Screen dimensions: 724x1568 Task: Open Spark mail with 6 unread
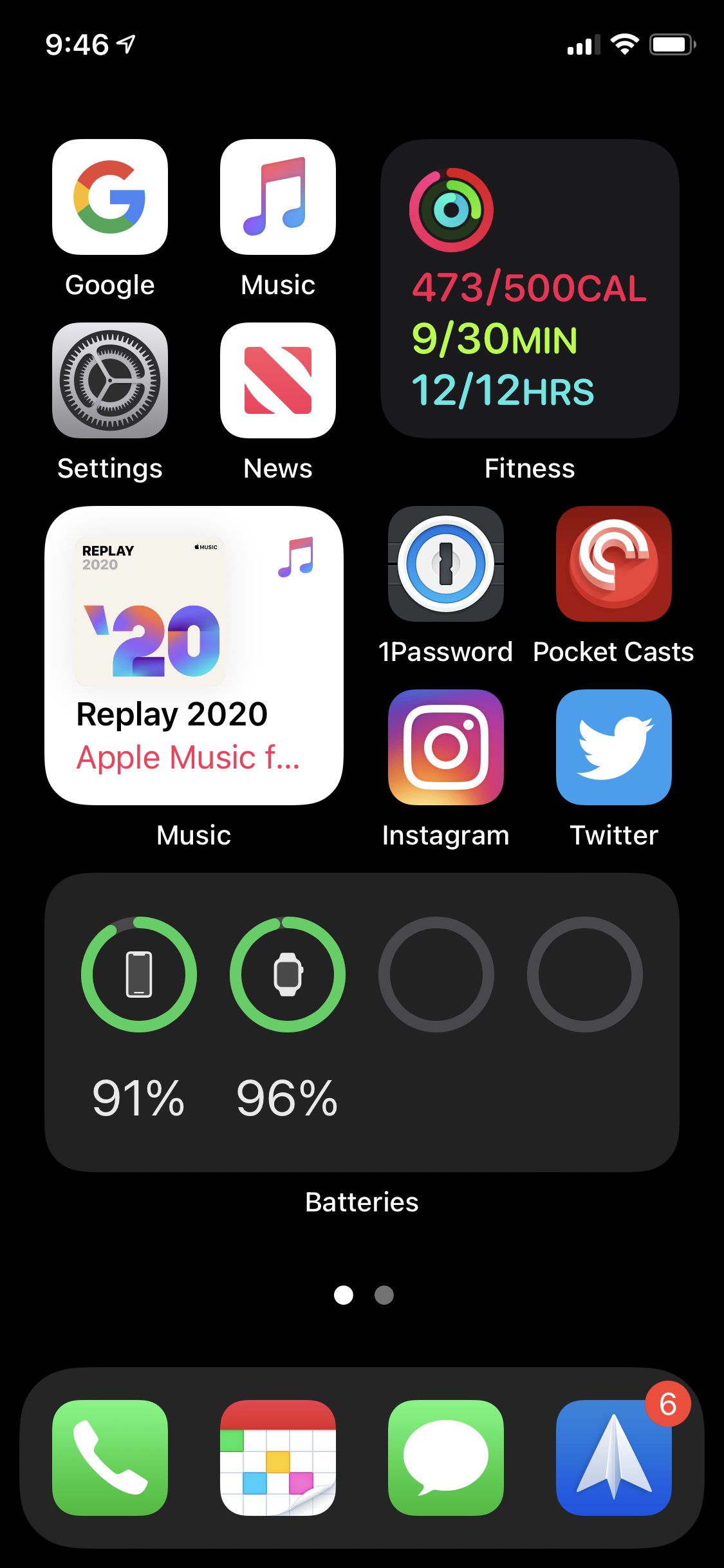coord(613,1457)
